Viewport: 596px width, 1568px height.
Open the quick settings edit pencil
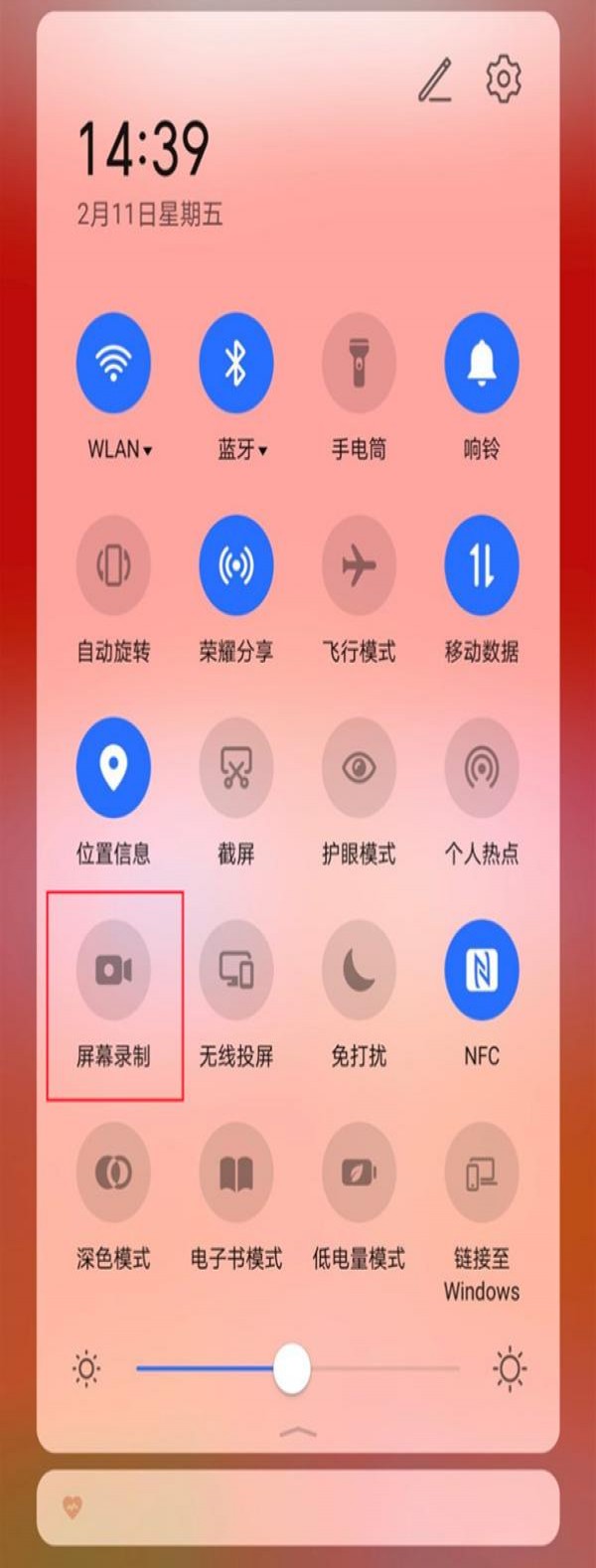pyautogui.click(x=434, y=80)
